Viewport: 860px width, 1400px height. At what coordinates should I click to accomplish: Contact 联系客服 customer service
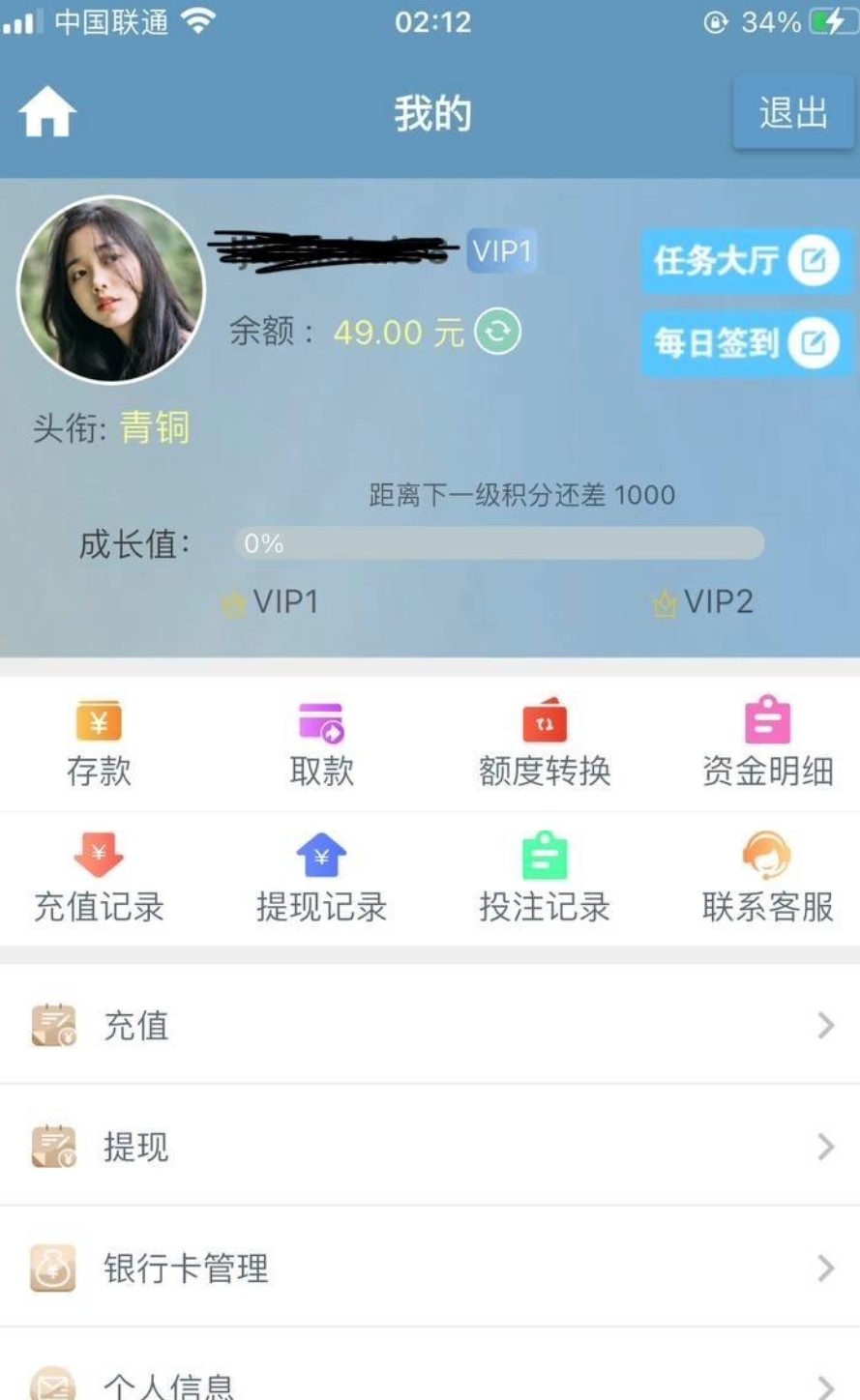767,879
